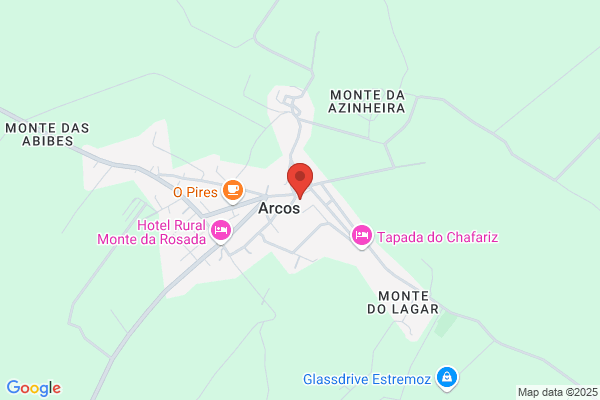
Task: Open the O Pires cafe marker
Action: (x=233, y=191)
